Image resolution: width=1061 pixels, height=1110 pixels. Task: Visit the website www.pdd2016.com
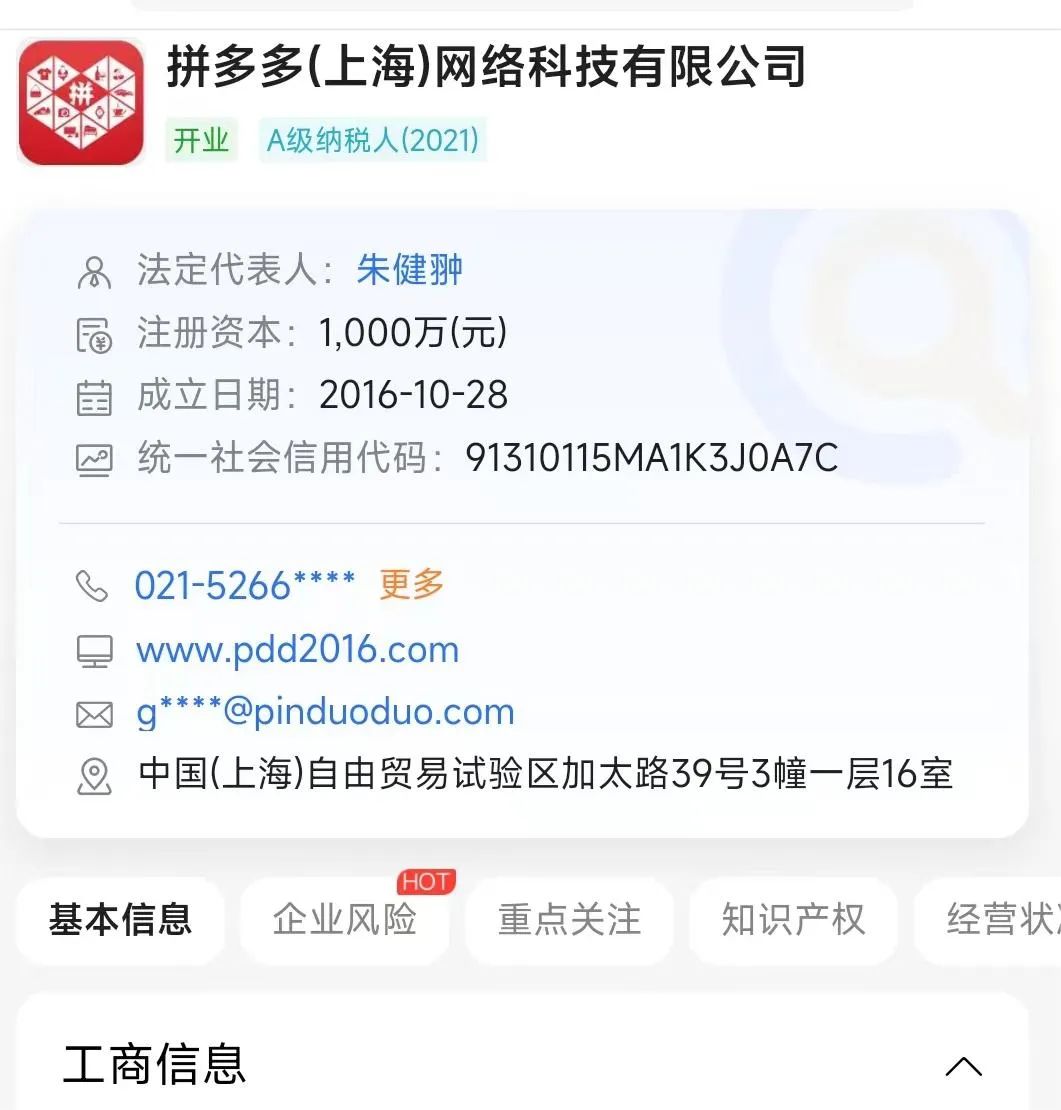pos(297,650)
